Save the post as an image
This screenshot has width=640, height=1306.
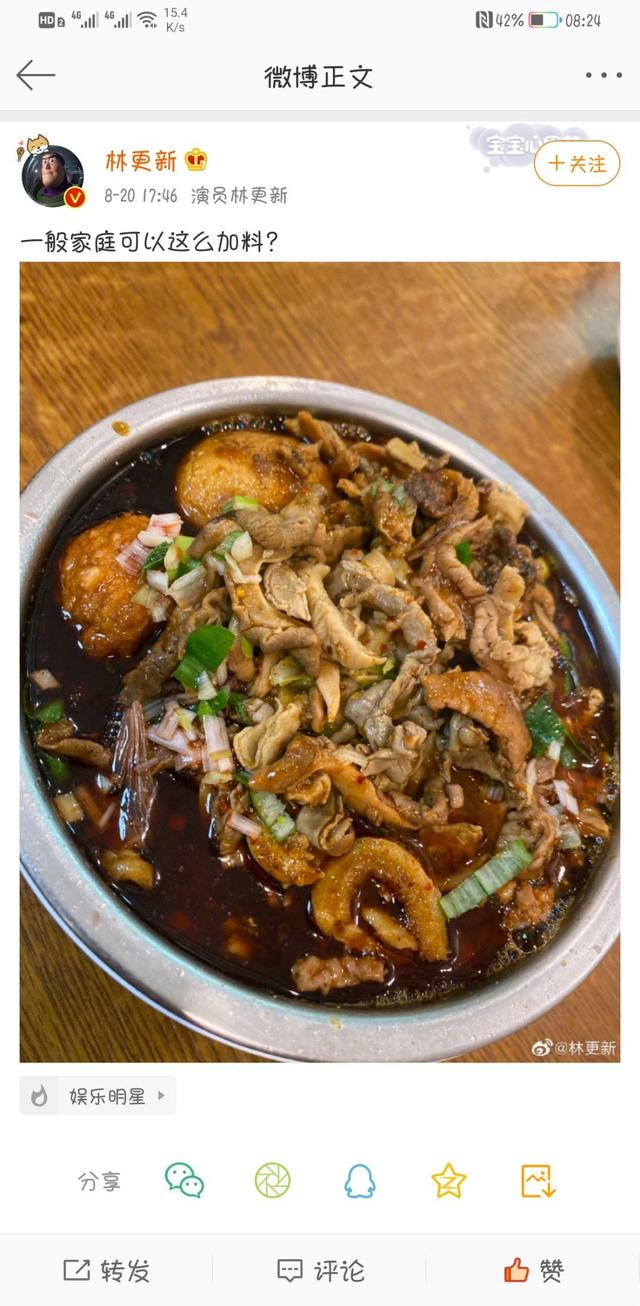(537, 1181)
